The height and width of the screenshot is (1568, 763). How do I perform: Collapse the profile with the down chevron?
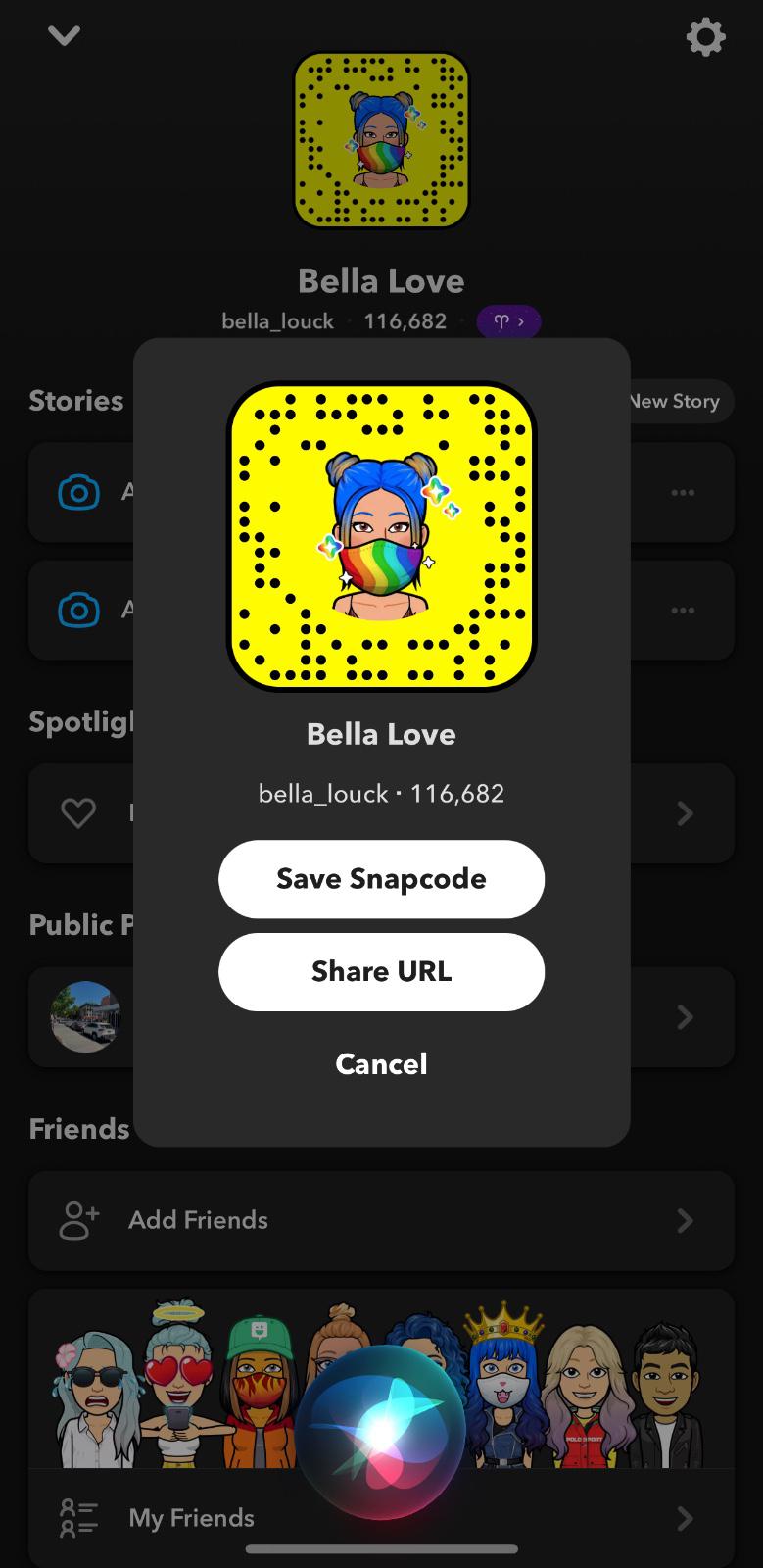coord(65,36)
